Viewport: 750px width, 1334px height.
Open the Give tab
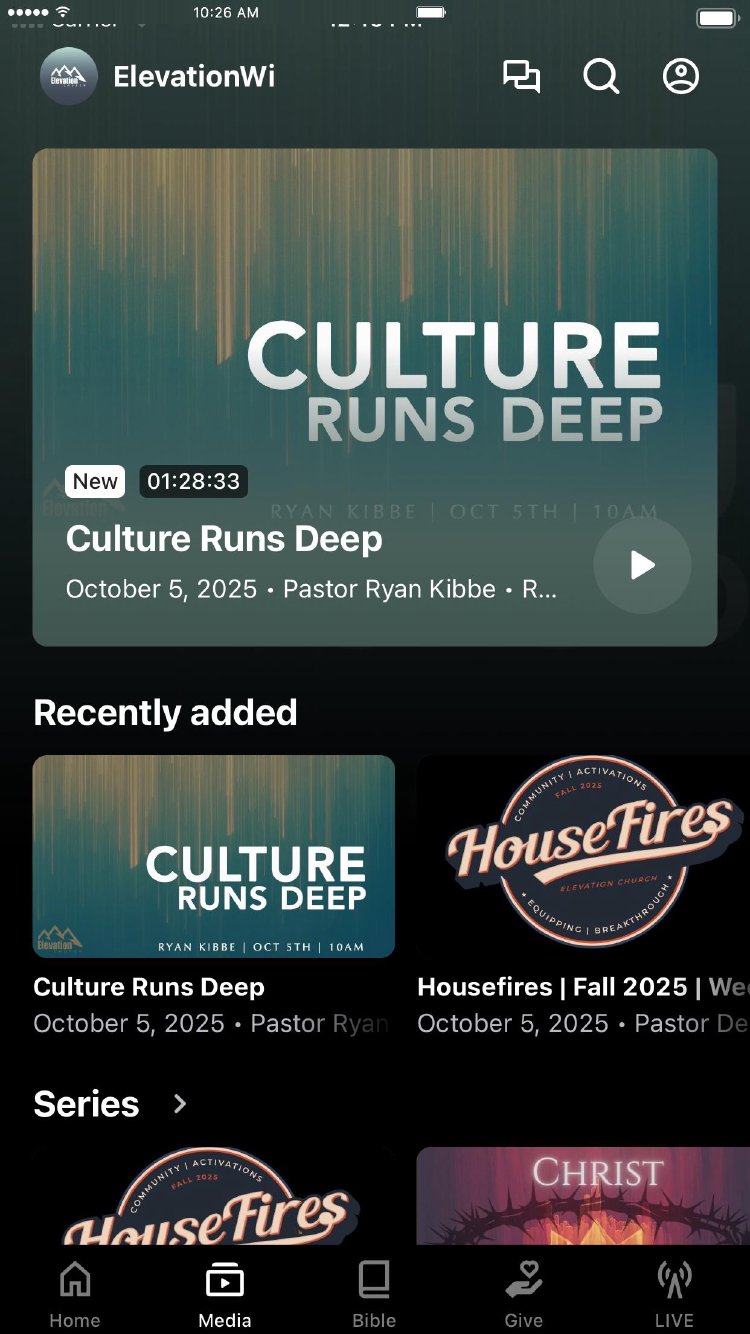click(x=524, y=1294)
